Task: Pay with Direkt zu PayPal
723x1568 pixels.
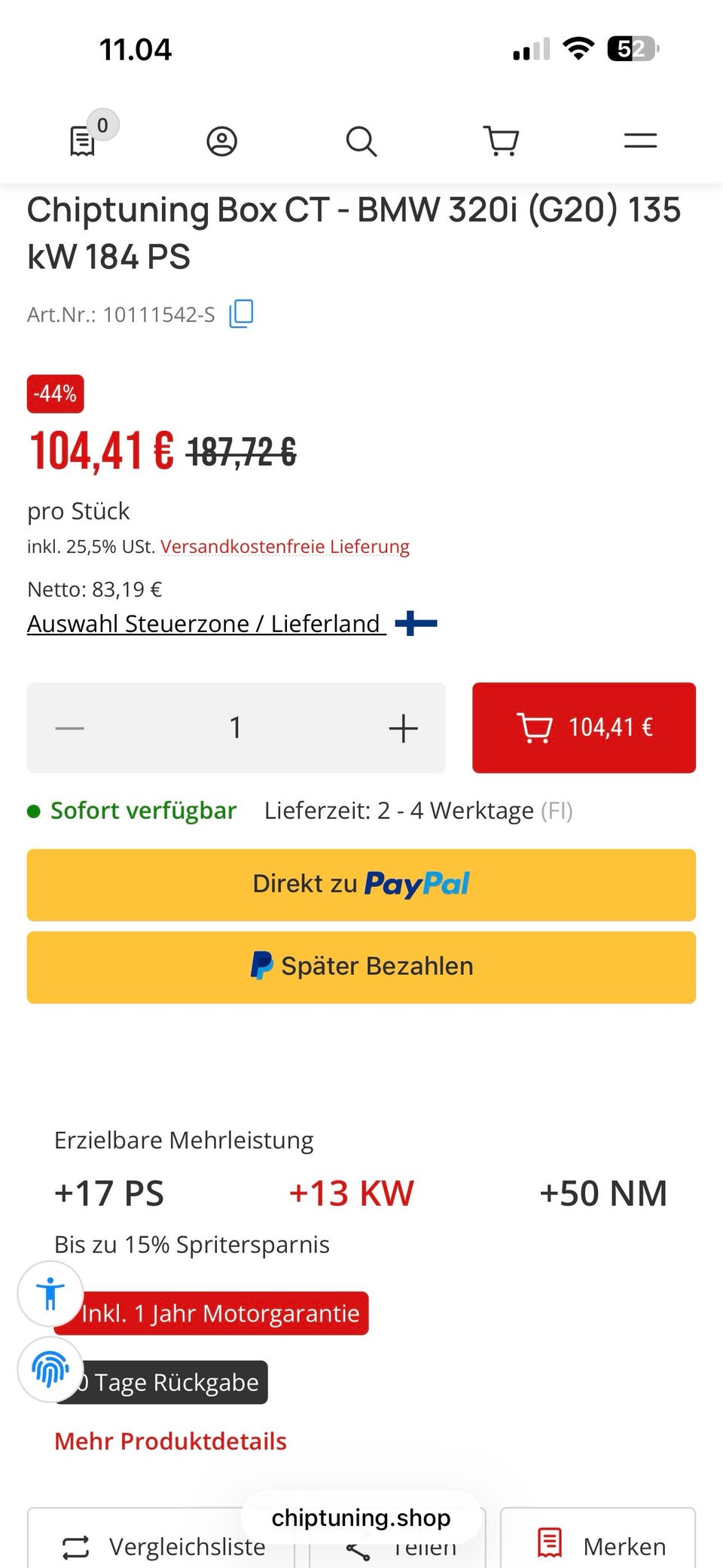Action: pyautogui.click(x=361, y=885)
